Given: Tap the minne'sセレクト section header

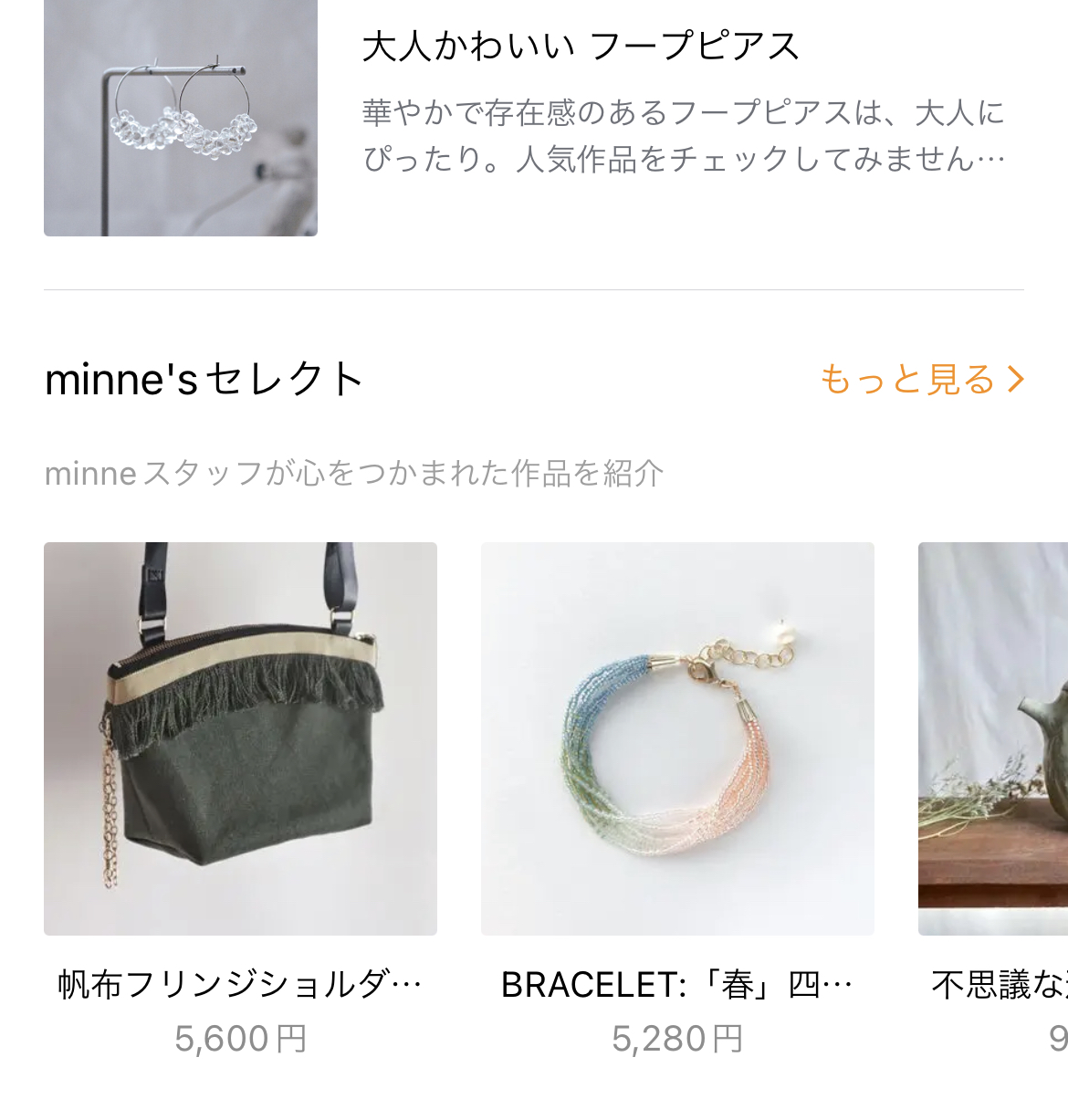Looking at the screenshot, I should [x=203, y=379].
